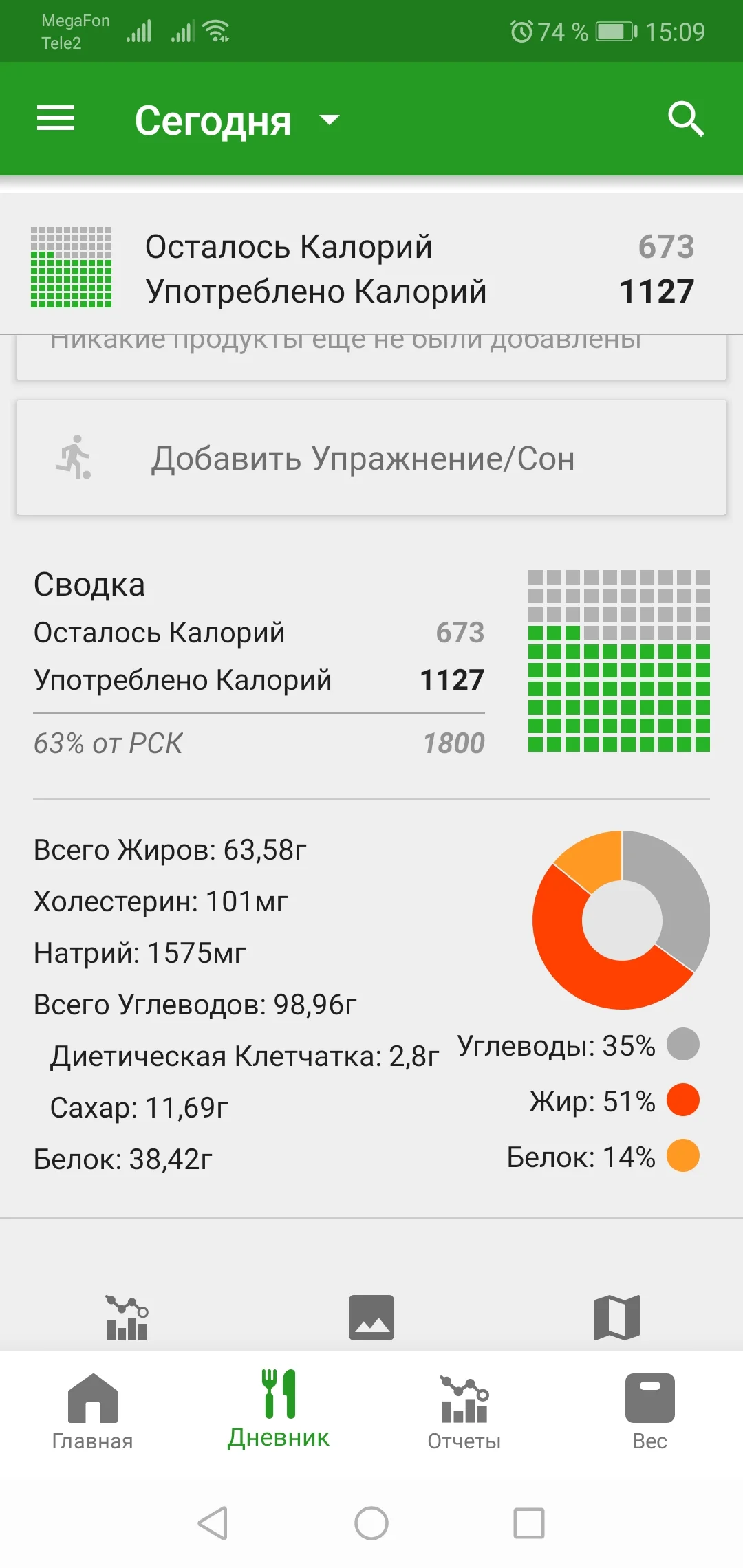743x1568 pixels.
Task: Open the journal book icon
Action: click(616, 1318)
